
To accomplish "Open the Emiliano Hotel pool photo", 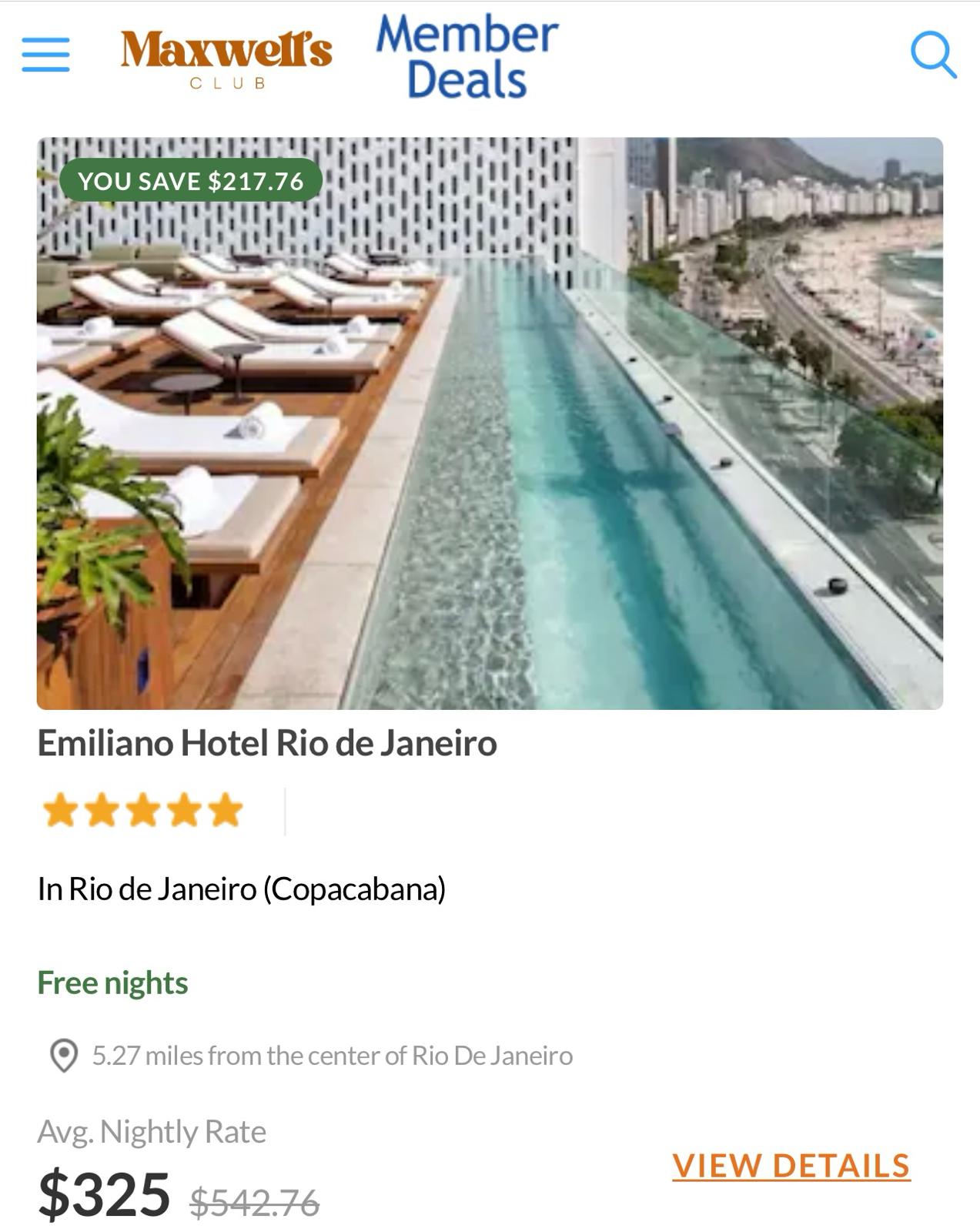I will [490, 423].
